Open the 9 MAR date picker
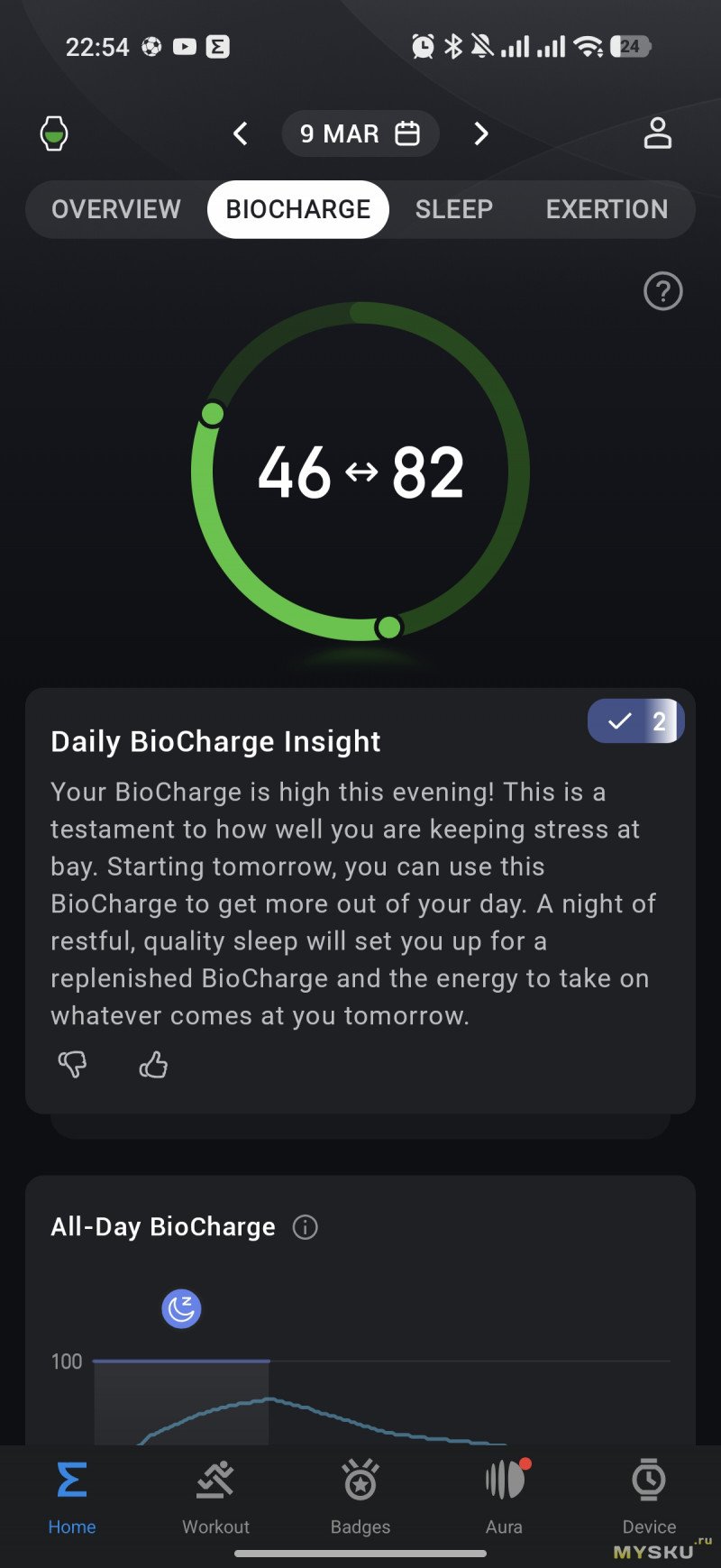 (360, 134)
